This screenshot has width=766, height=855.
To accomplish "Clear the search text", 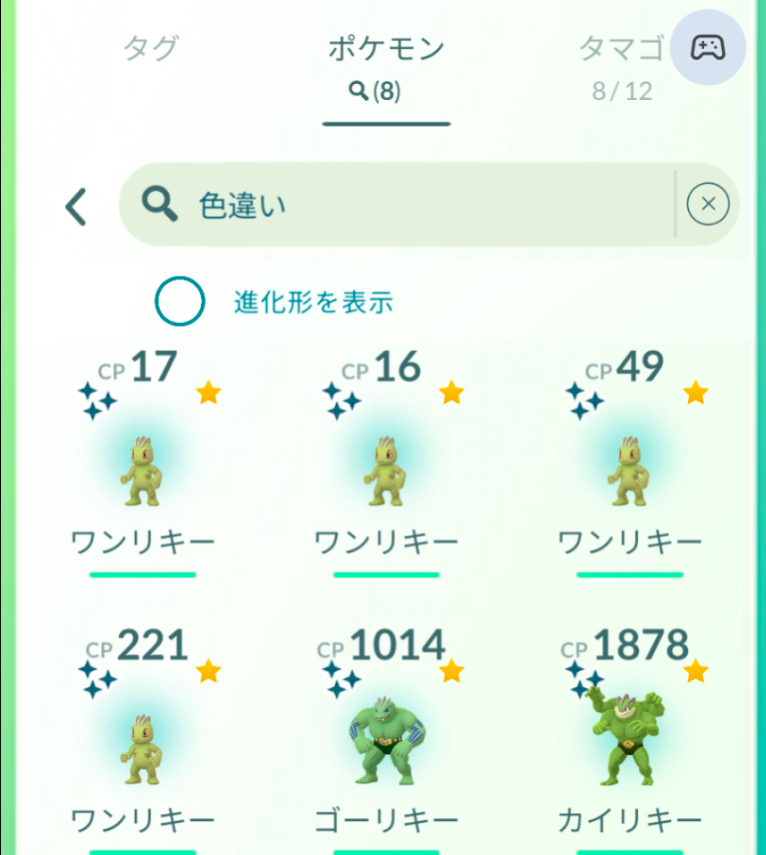I will click(x=708, y=205).
